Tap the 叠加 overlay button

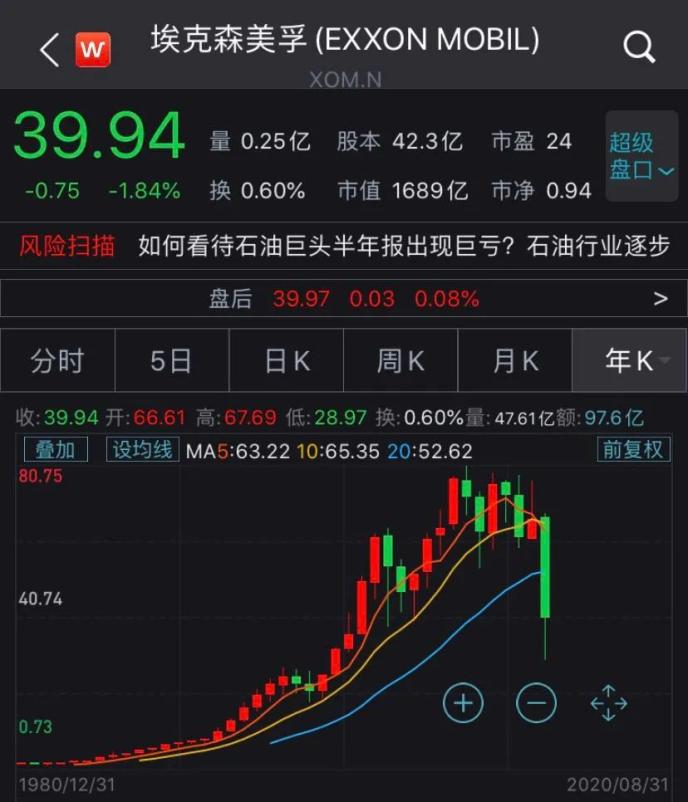tap(55, 450)
